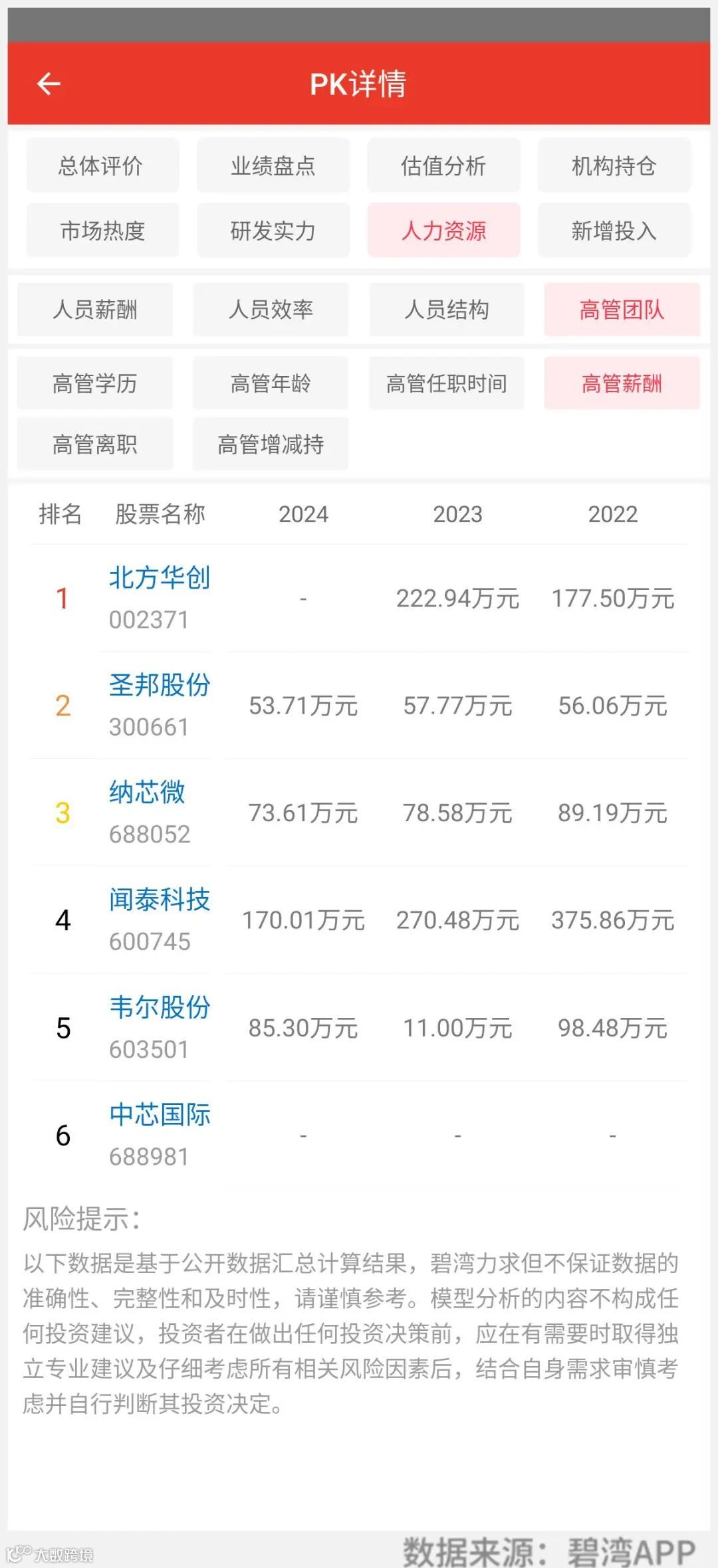Open the 业绩盘点 section

click(273, 165)
